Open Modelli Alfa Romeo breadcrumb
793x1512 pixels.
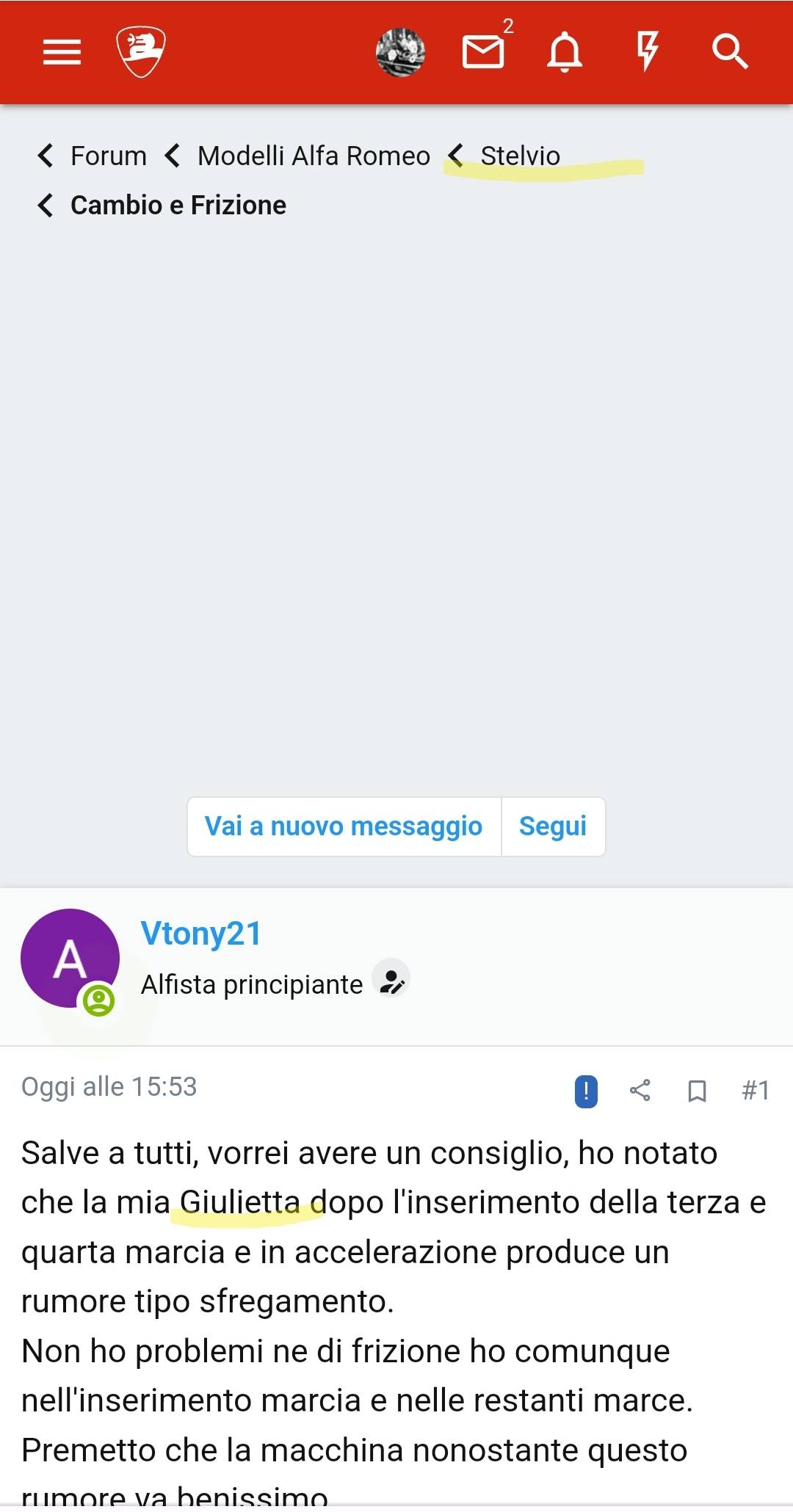314,156
